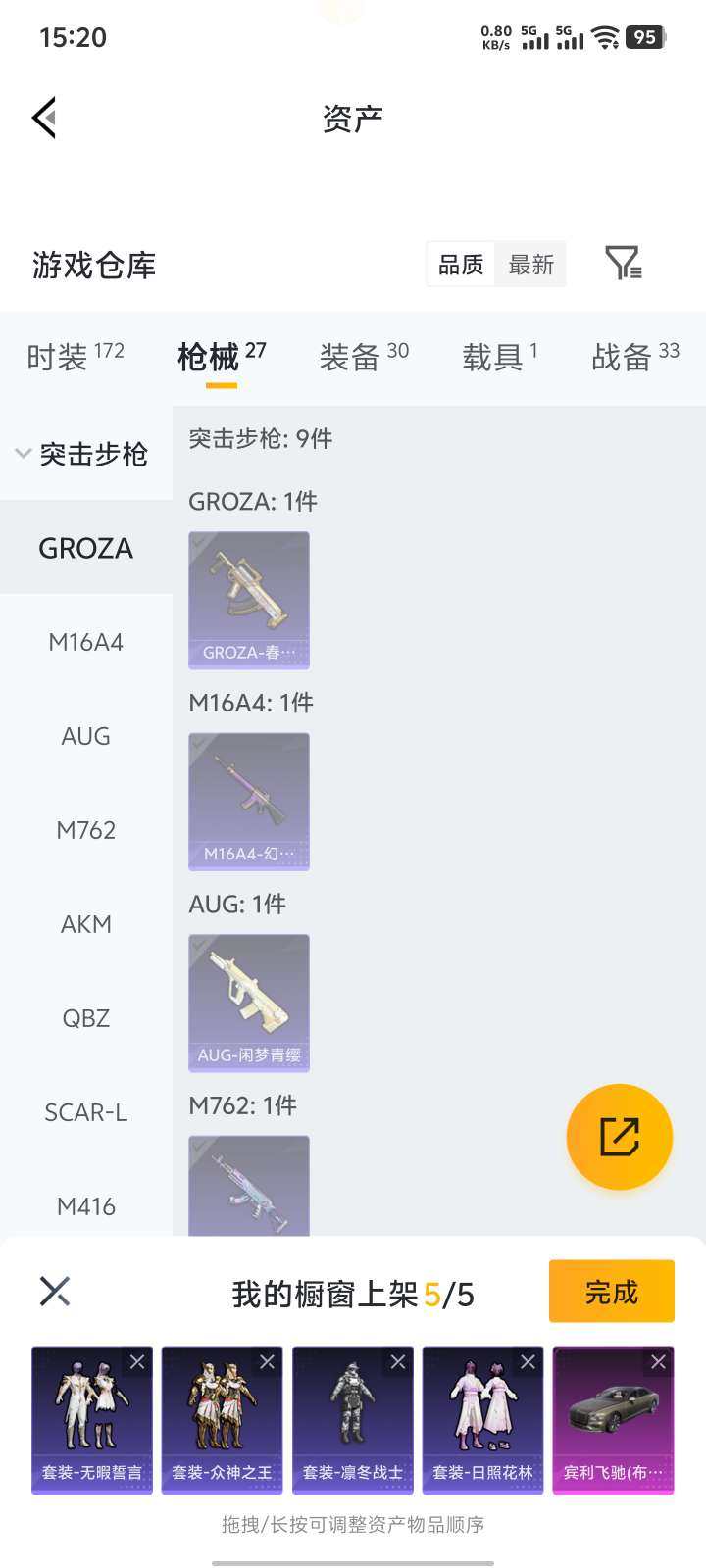Image resolution: width=706 pixels, height=1568 pixels.
Task: Tap the orange share floating action button
Action: (619, 1136)
